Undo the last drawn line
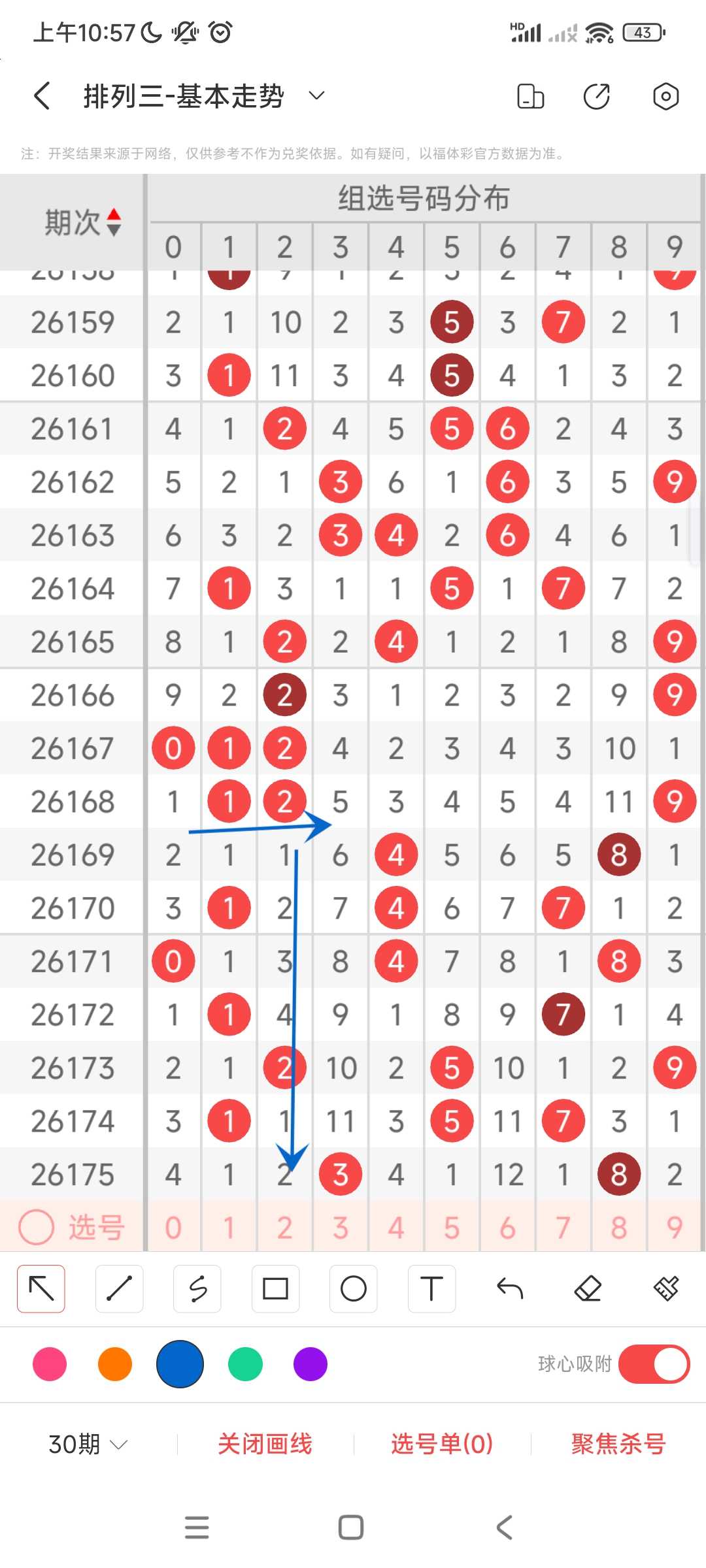 pyautogui.click(x=510, y=1288)
